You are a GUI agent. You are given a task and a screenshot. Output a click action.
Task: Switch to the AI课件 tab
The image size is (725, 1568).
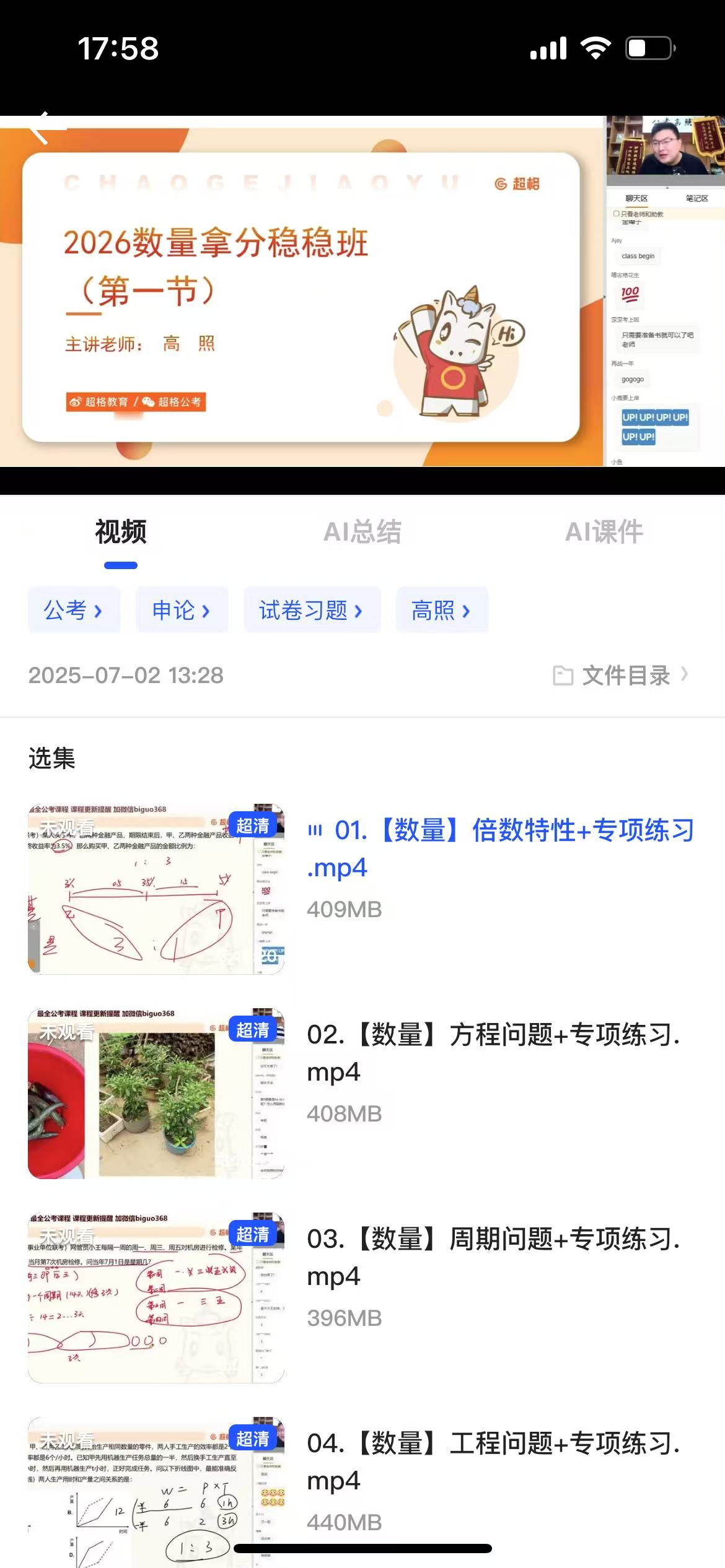click(x=604, y=532)
